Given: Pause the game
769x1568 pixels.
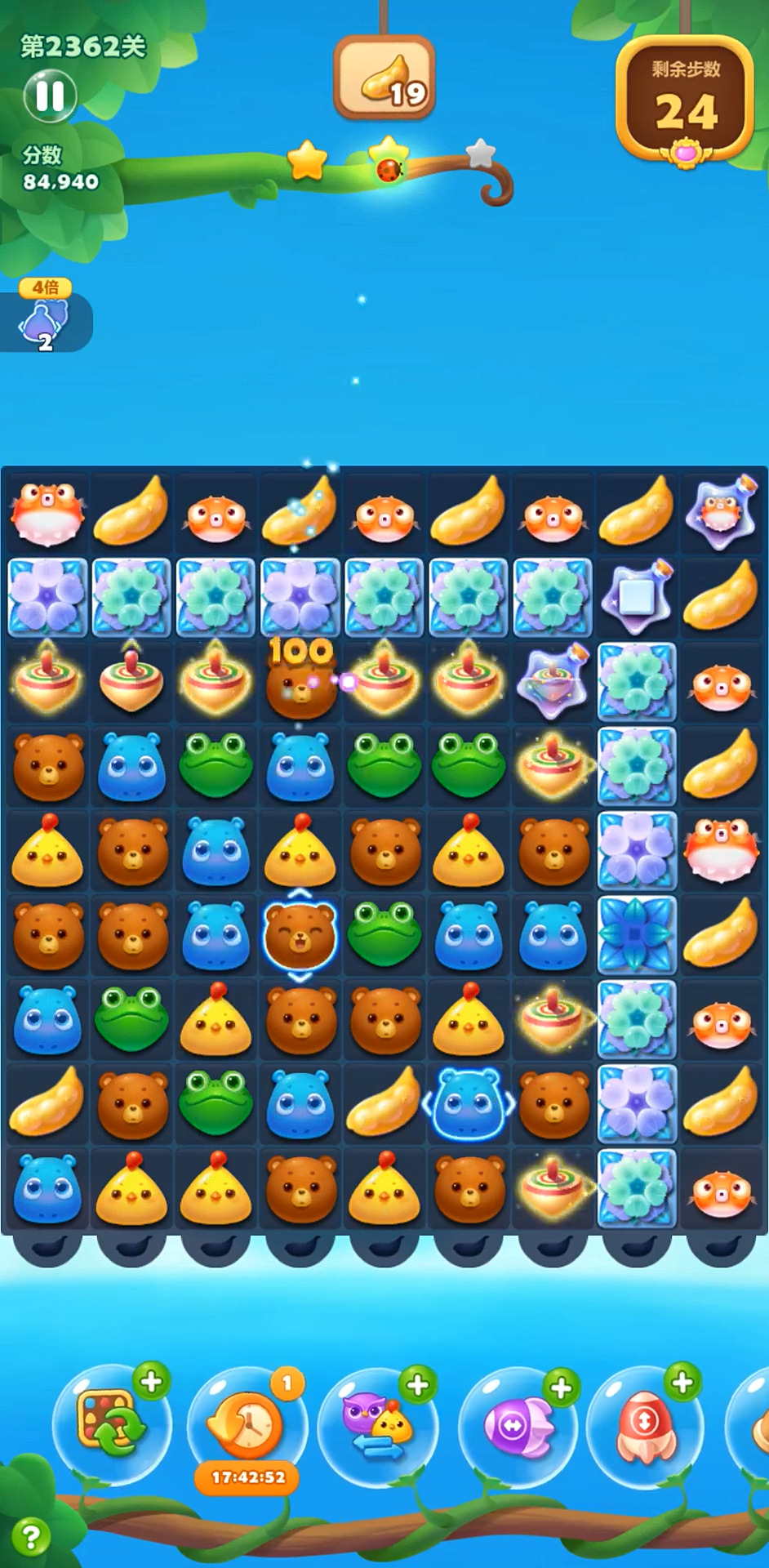Looking at the screenshot, I should click(x=50, y=96).
